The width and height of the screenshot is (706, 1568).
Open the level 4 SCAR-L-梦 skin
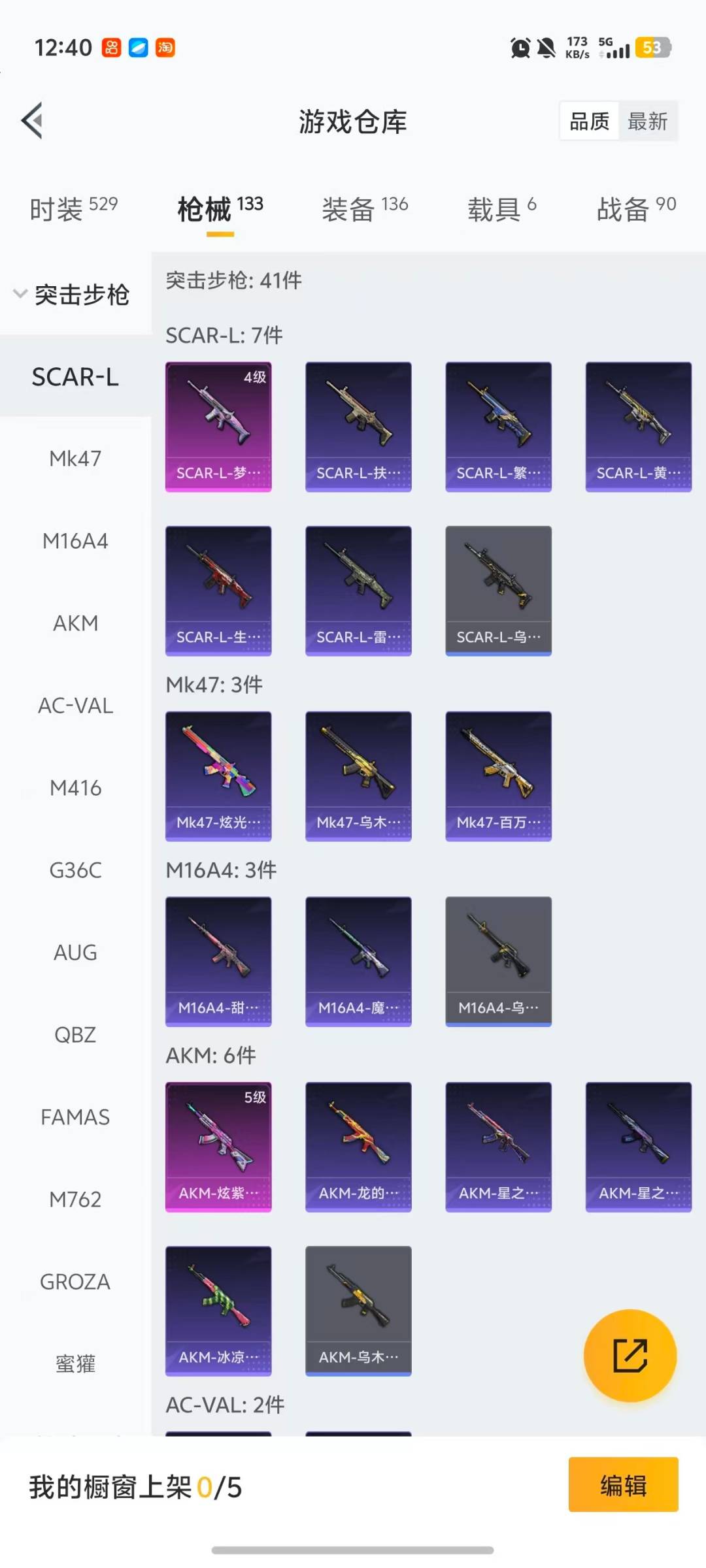point(218,427)
